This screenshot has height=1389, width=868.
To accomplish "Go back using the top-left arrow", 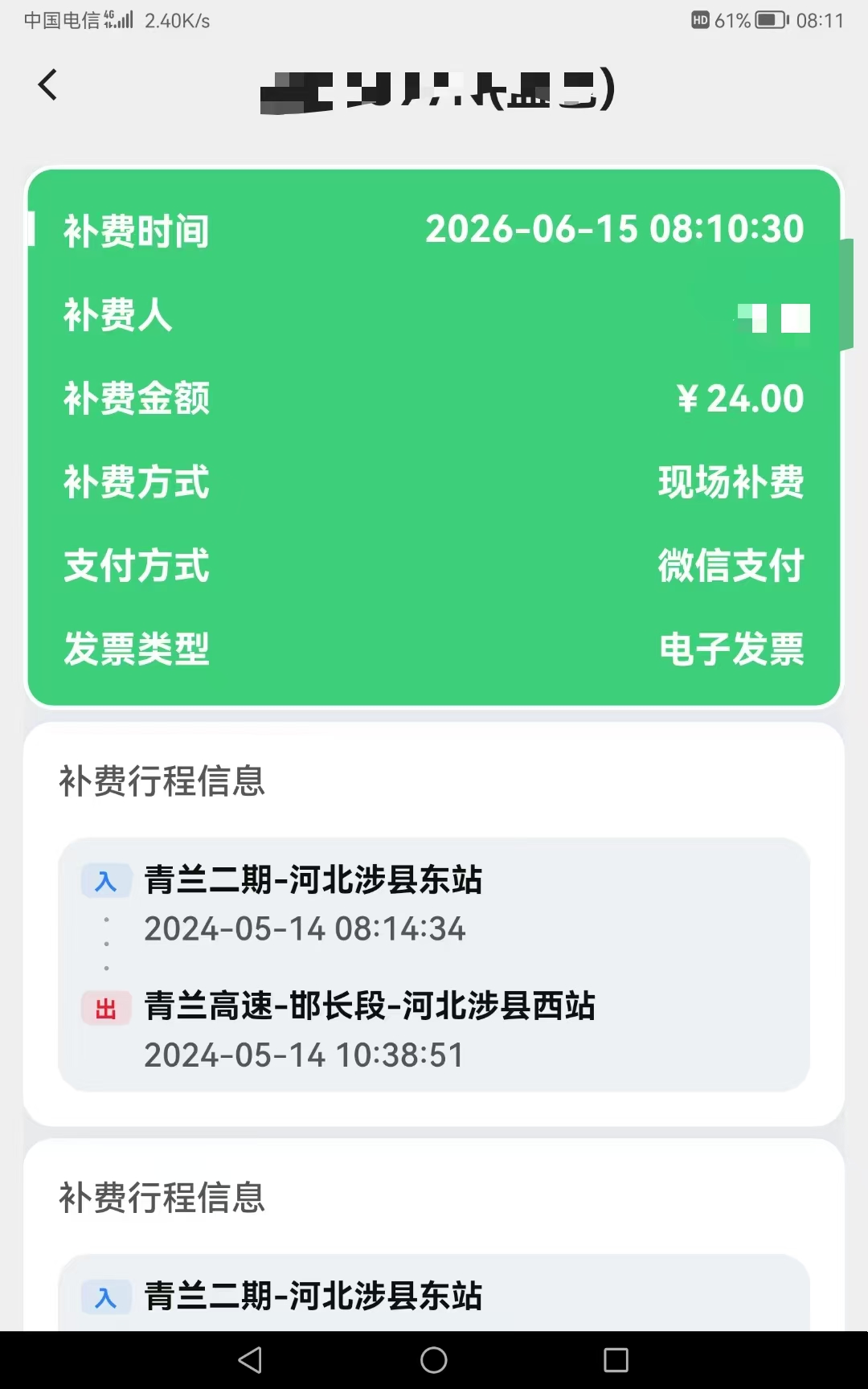I will click(x=47, y=84).
